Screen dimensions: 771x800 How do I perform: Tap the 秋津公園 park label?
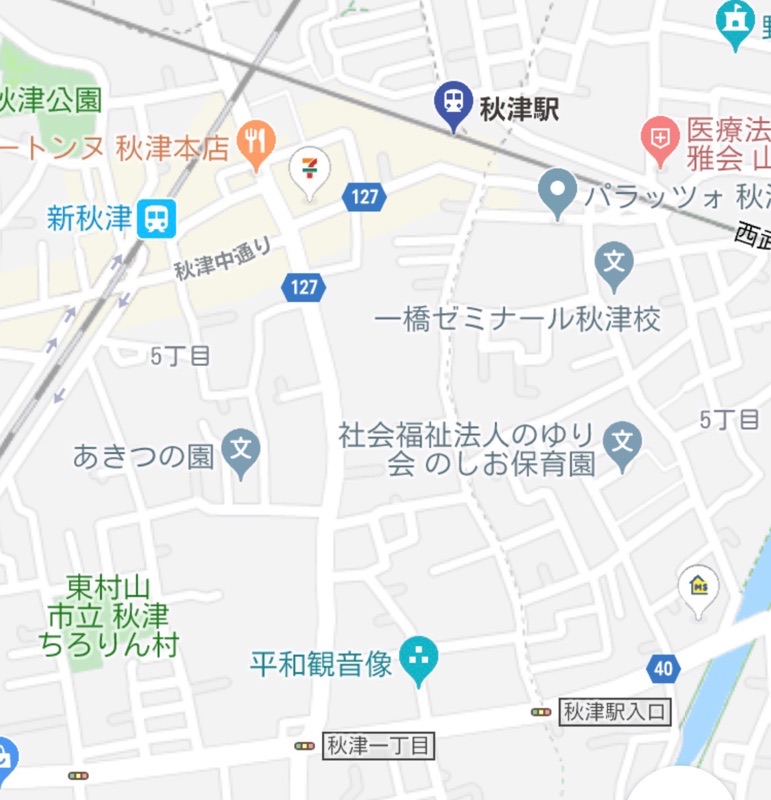(x=50, y=99)
